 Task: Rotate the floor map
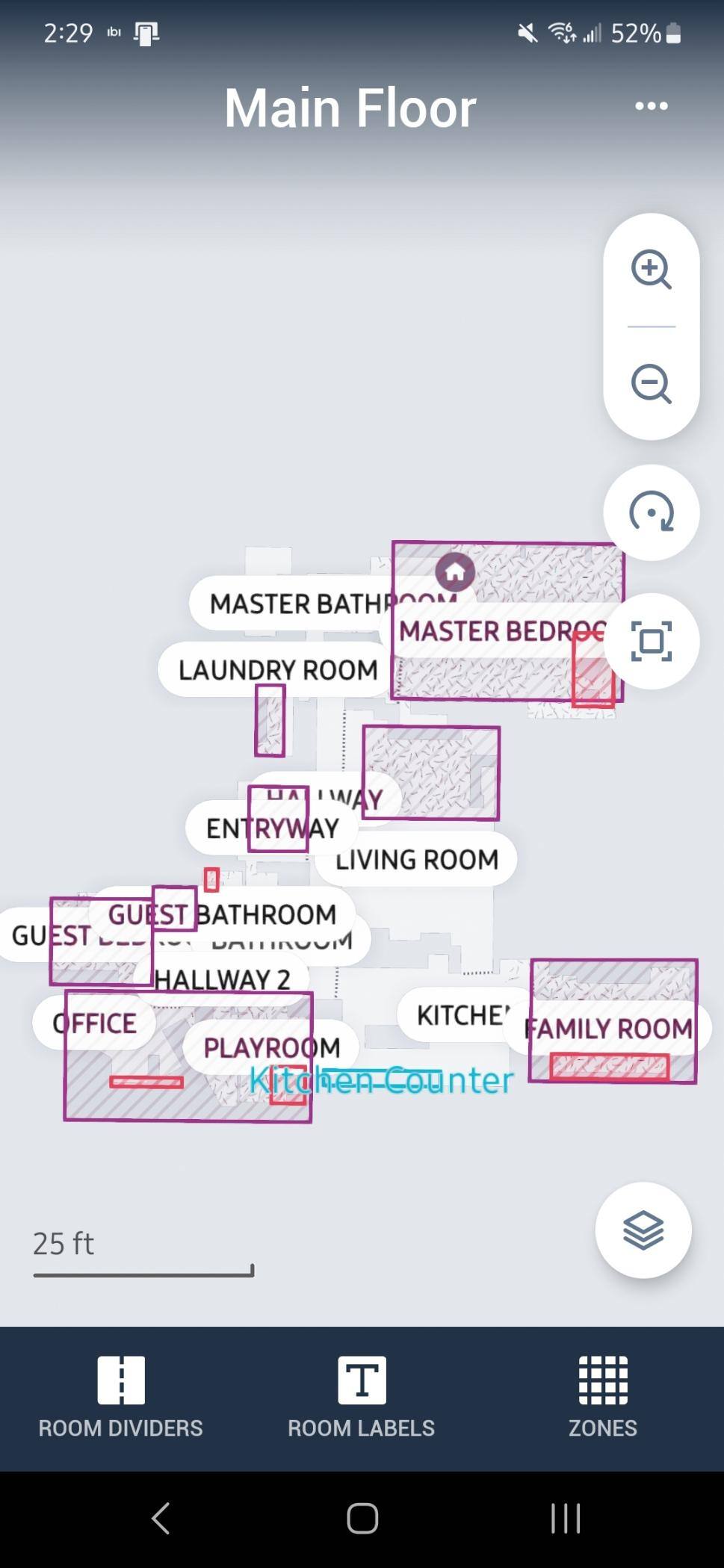tap(651, 512)
